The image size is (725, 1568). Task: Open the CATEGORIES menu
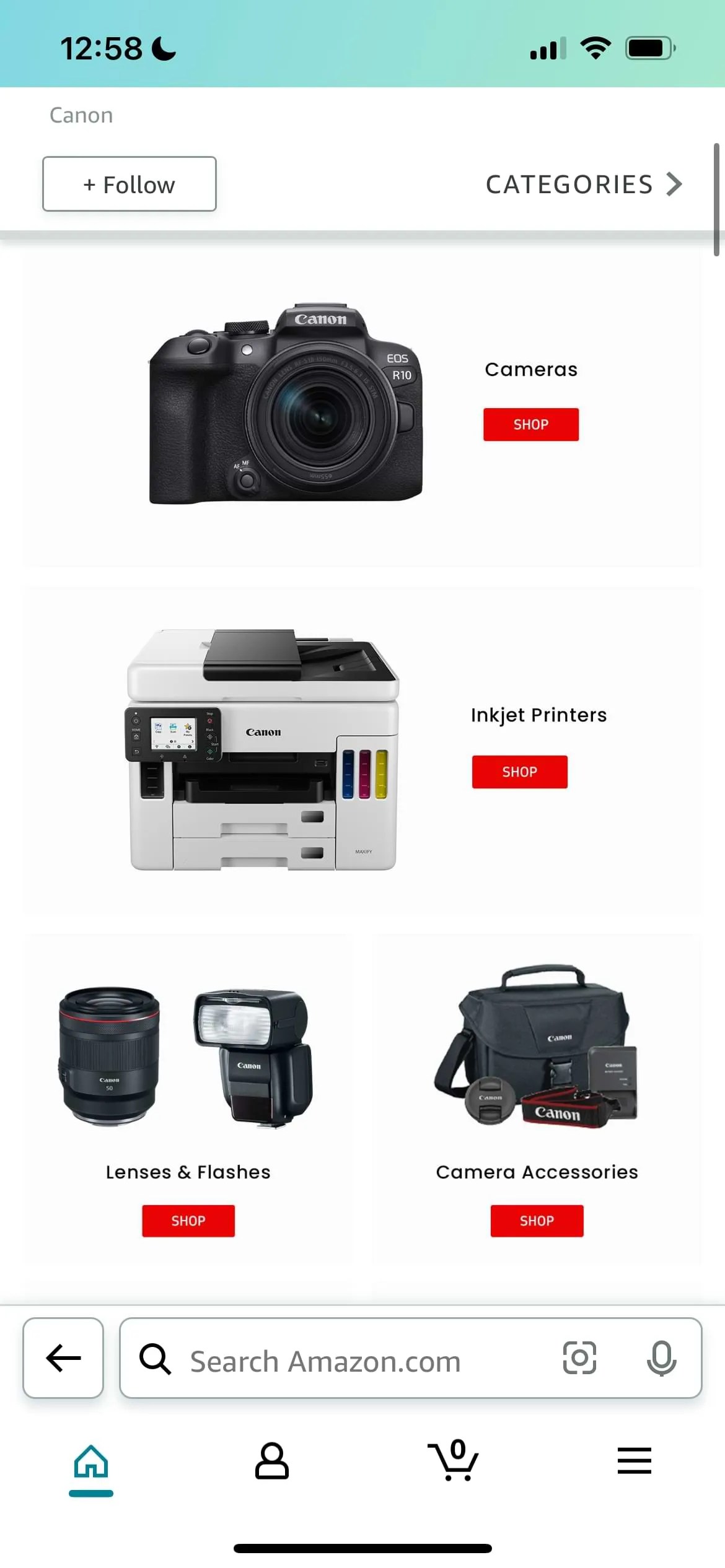[583, 184]
